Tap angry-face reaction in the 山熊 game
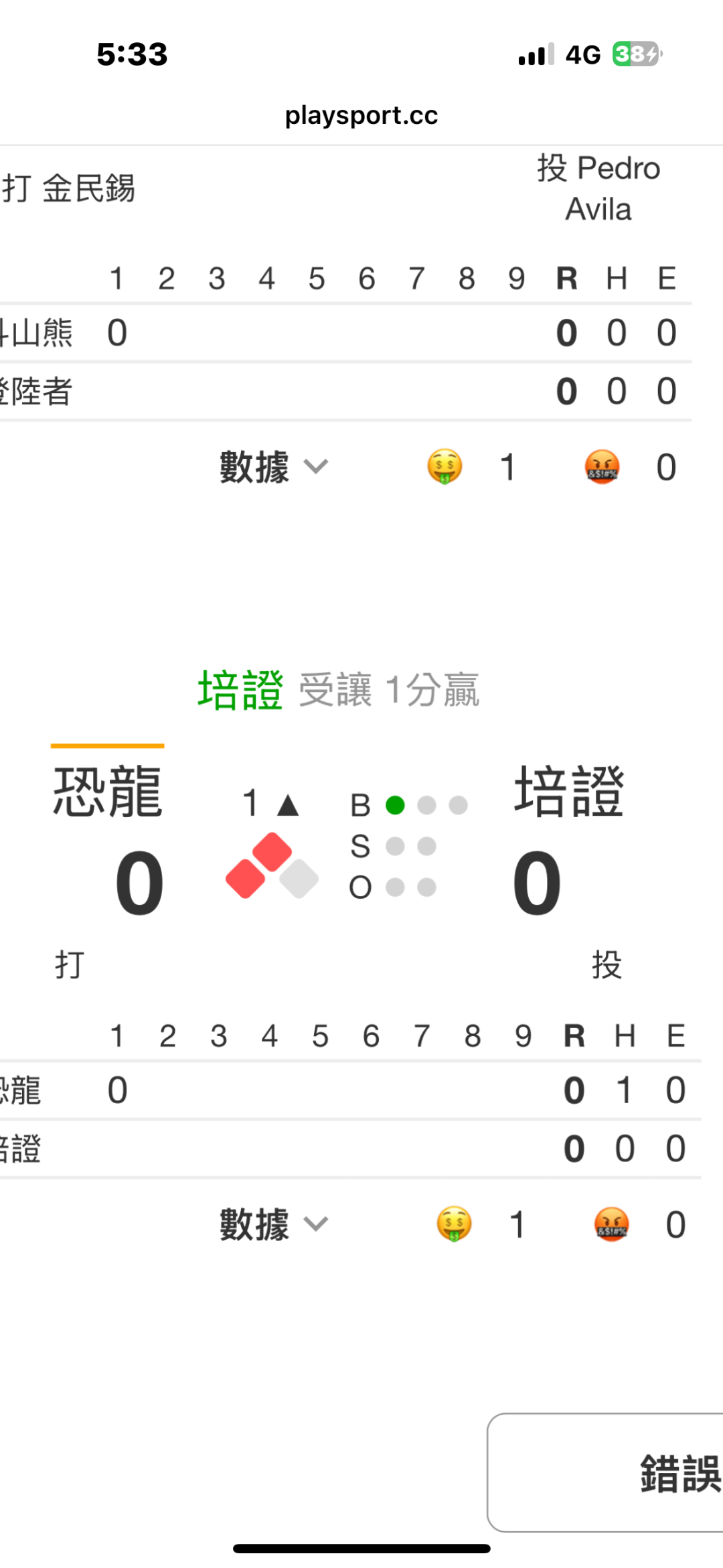This screenshot has height=1568, width=723. click(602, 467)
